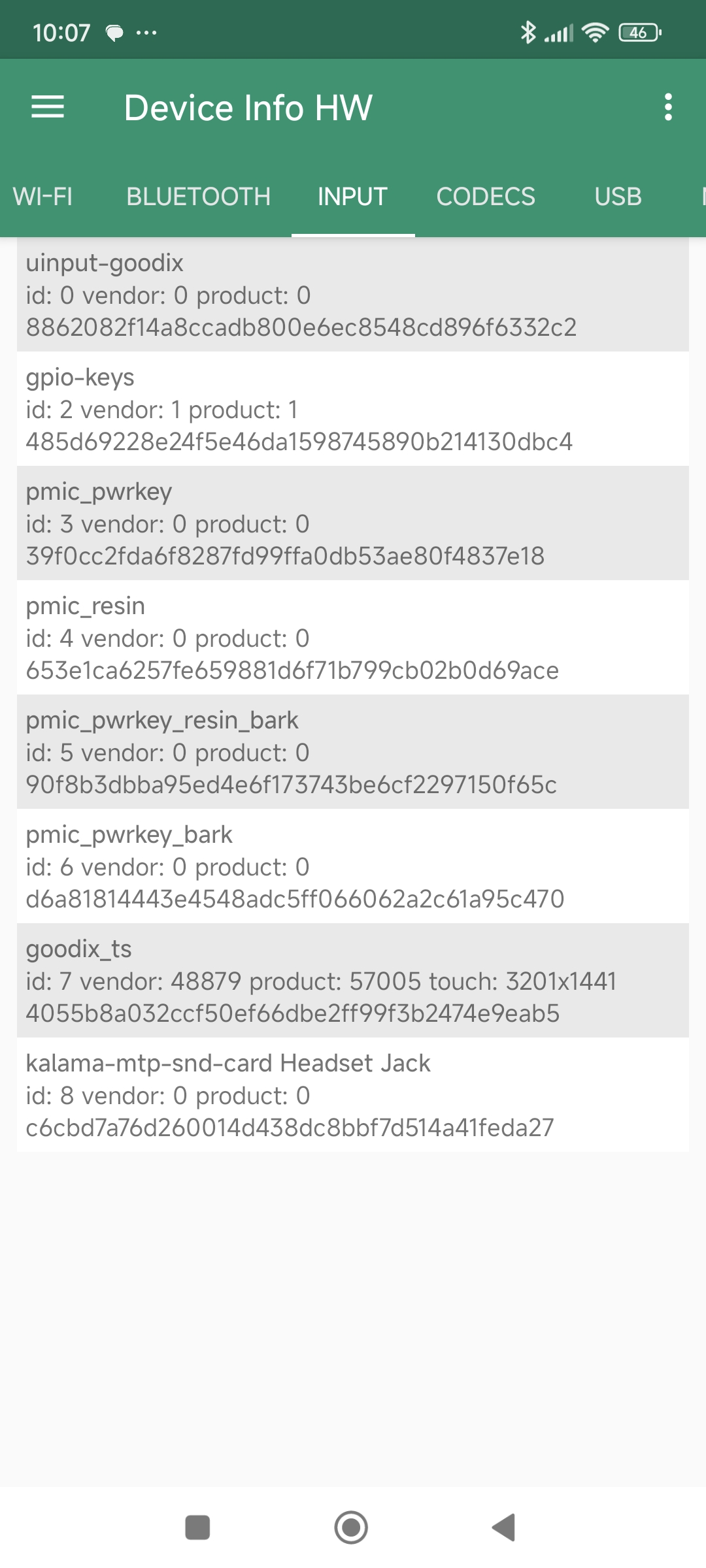706x1568 pixels.
Task: Open the USB tab
Action: 618,197
